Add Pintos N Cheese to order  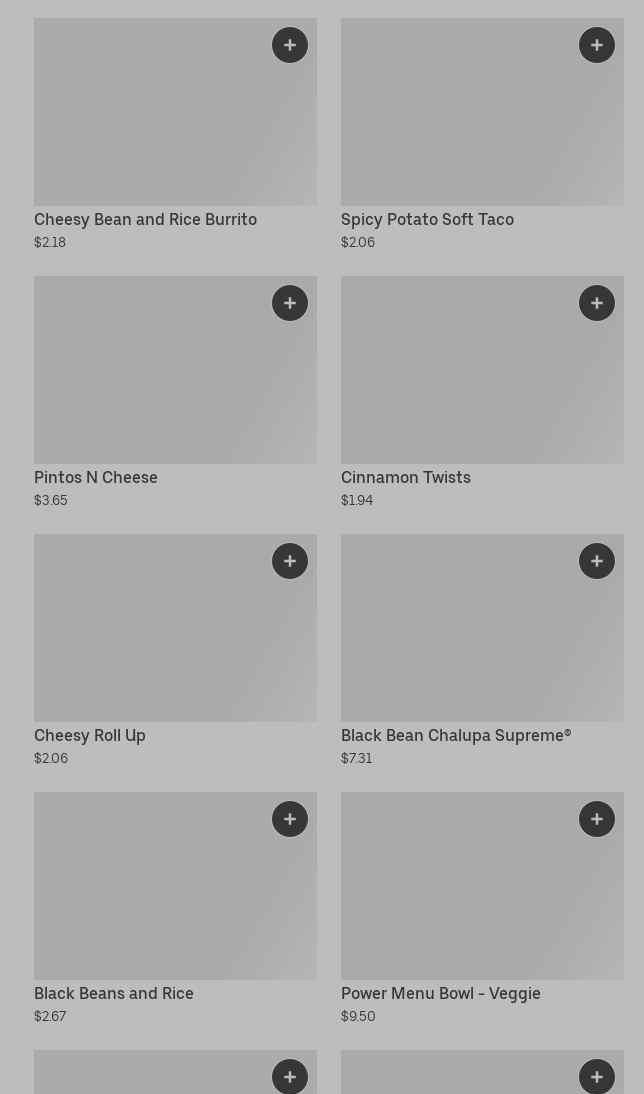[x=290, y=303]
